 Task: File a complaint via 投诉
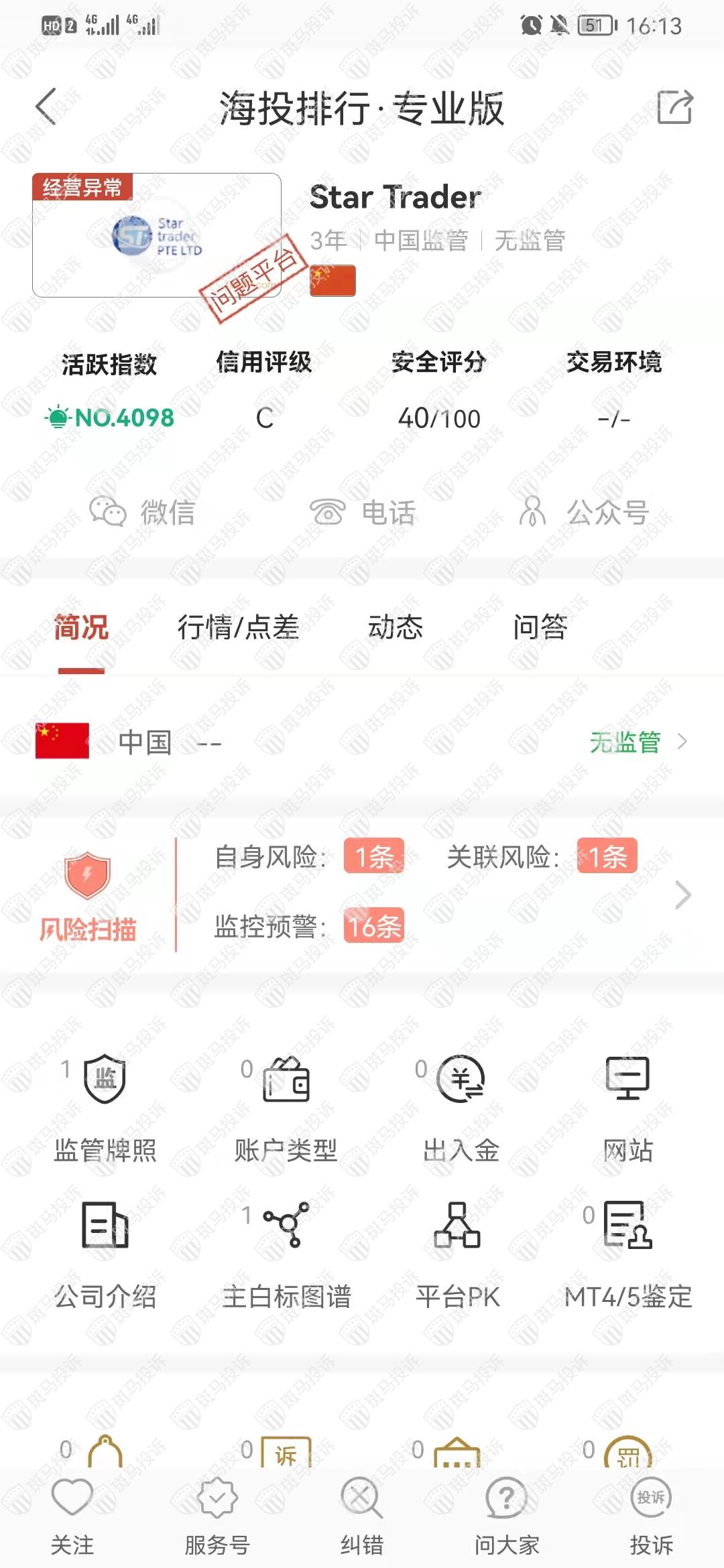click(x=651, y=1517)
